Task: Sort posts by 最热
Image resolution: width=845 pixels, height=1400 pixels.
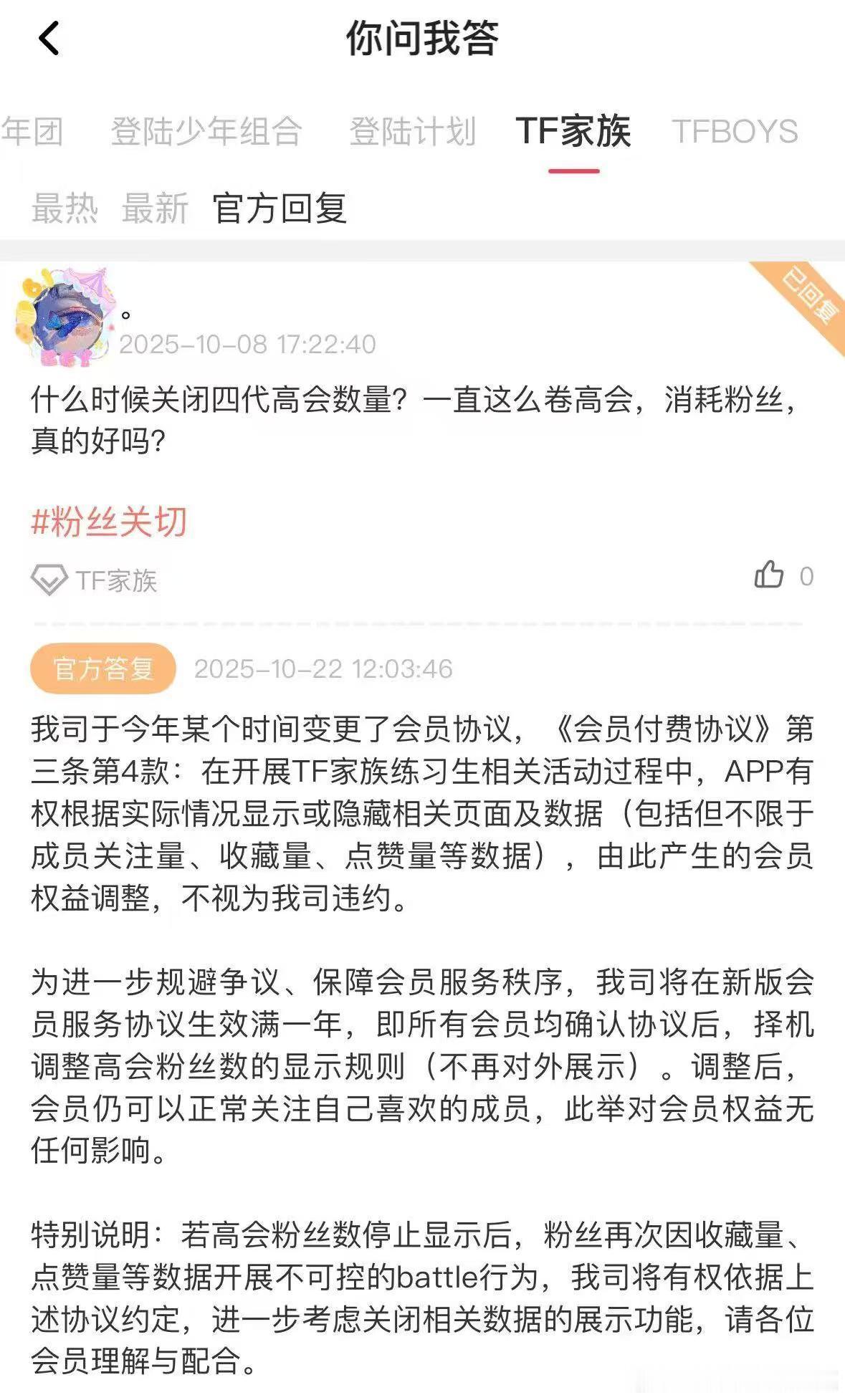Action: tap(65, 211)
